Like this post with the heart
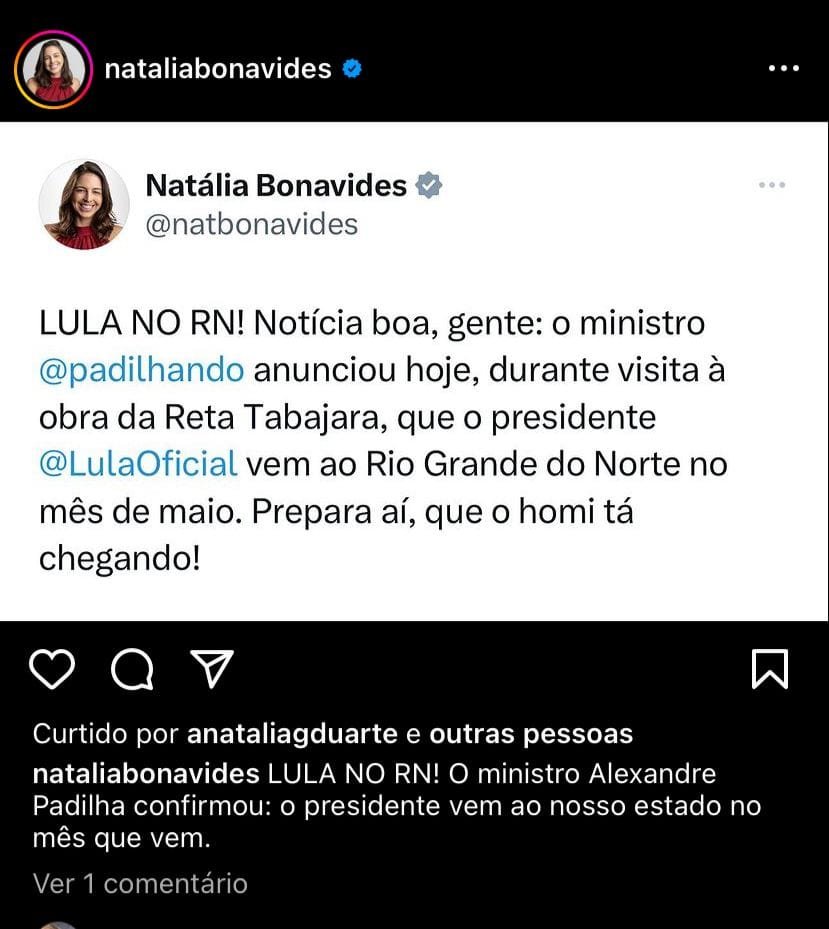 tap(52, 669)
